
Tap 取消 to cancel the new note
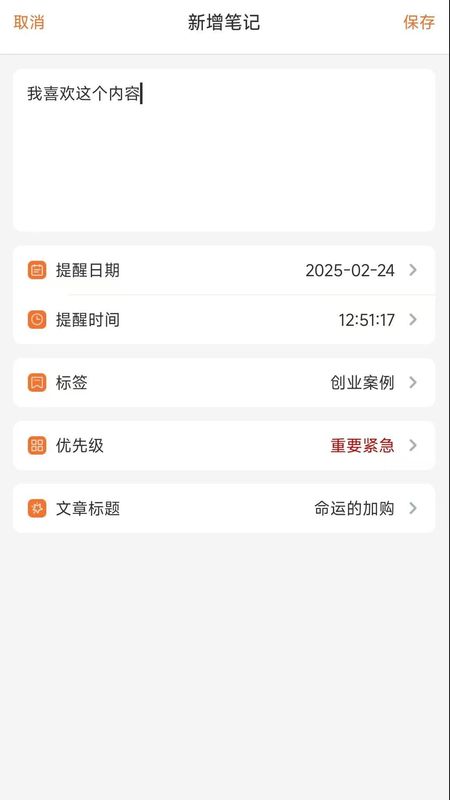[x=29, y=22]
